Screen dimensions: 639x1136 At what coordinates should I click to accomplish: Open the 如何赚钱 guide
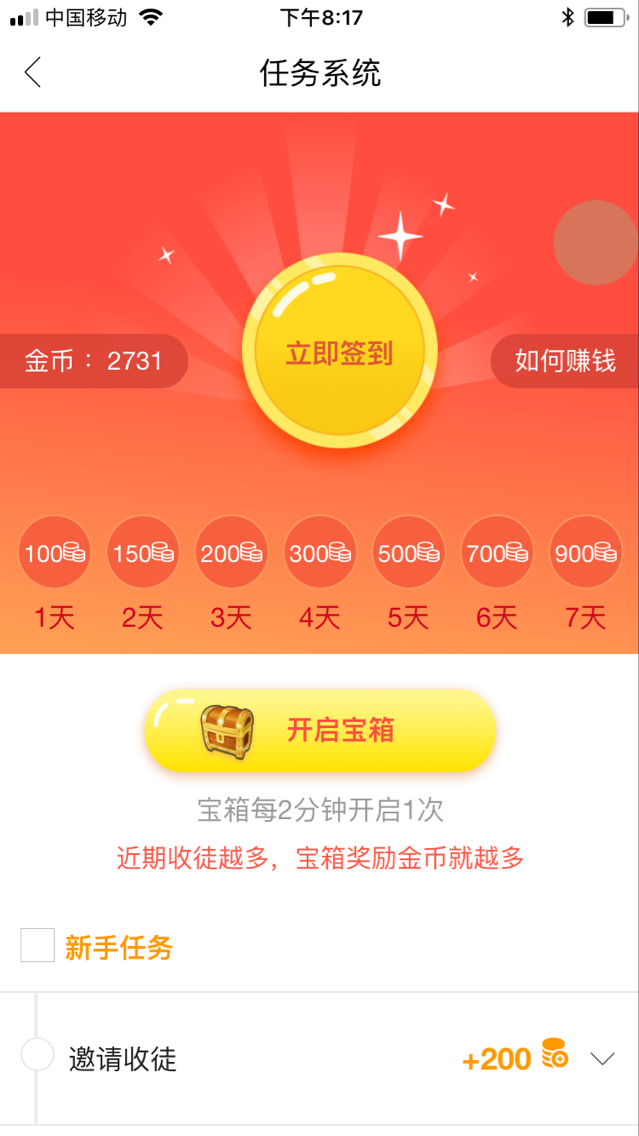point(564,361)
